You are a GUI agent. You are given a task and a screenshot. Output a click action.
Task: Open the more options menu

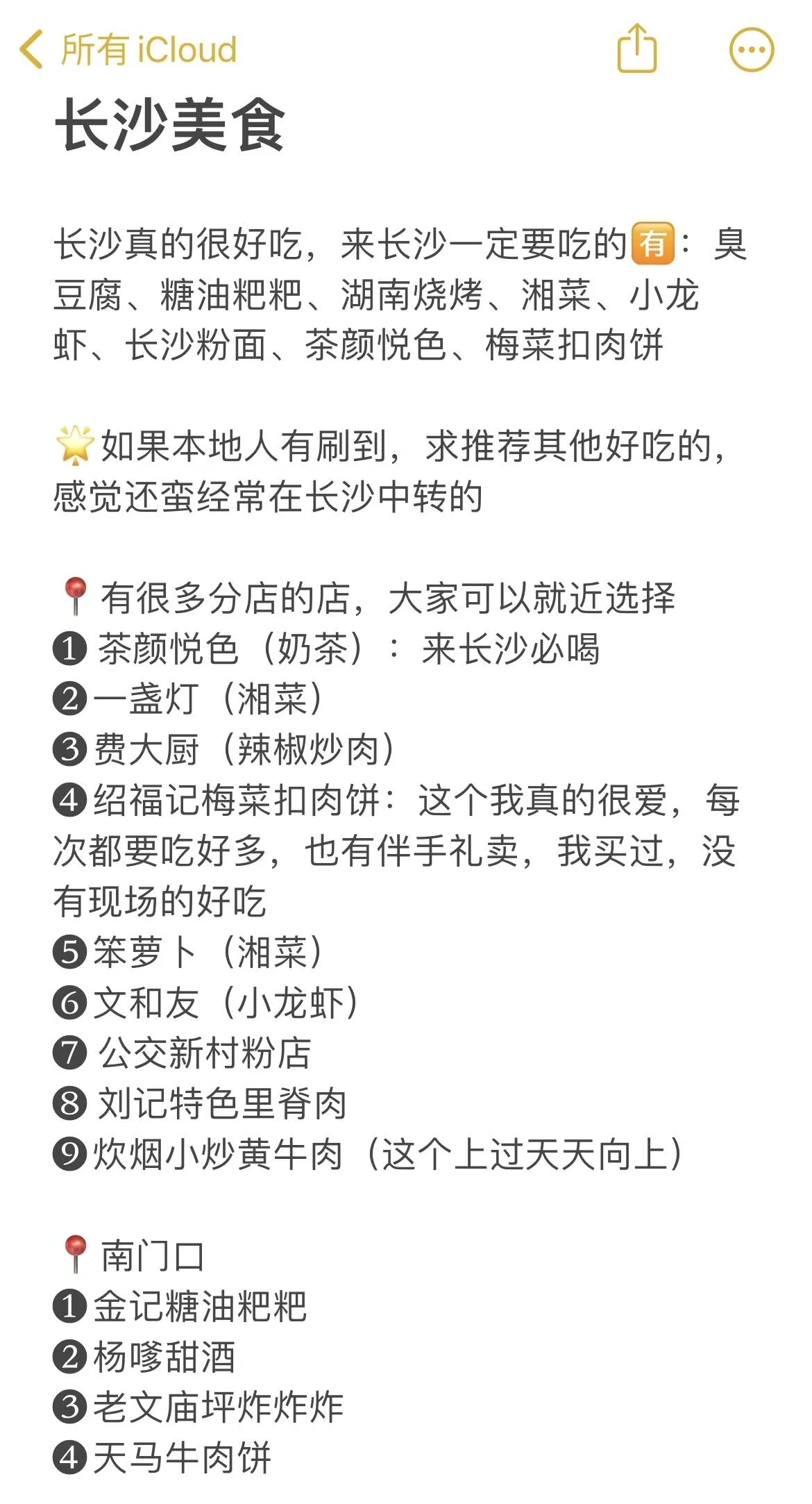(751, 50)
